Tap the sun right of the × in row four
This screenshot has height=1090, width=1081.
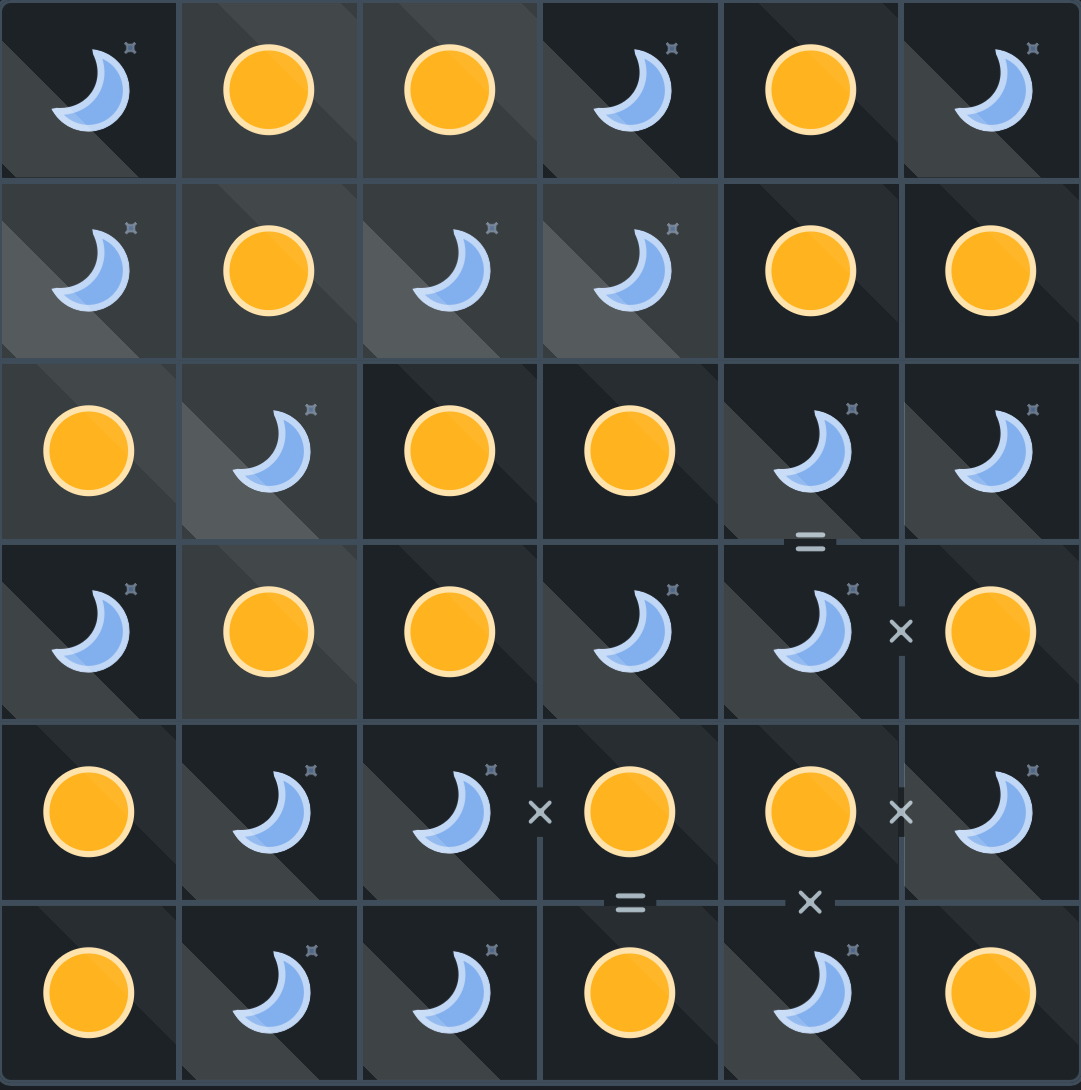[991, 631]
